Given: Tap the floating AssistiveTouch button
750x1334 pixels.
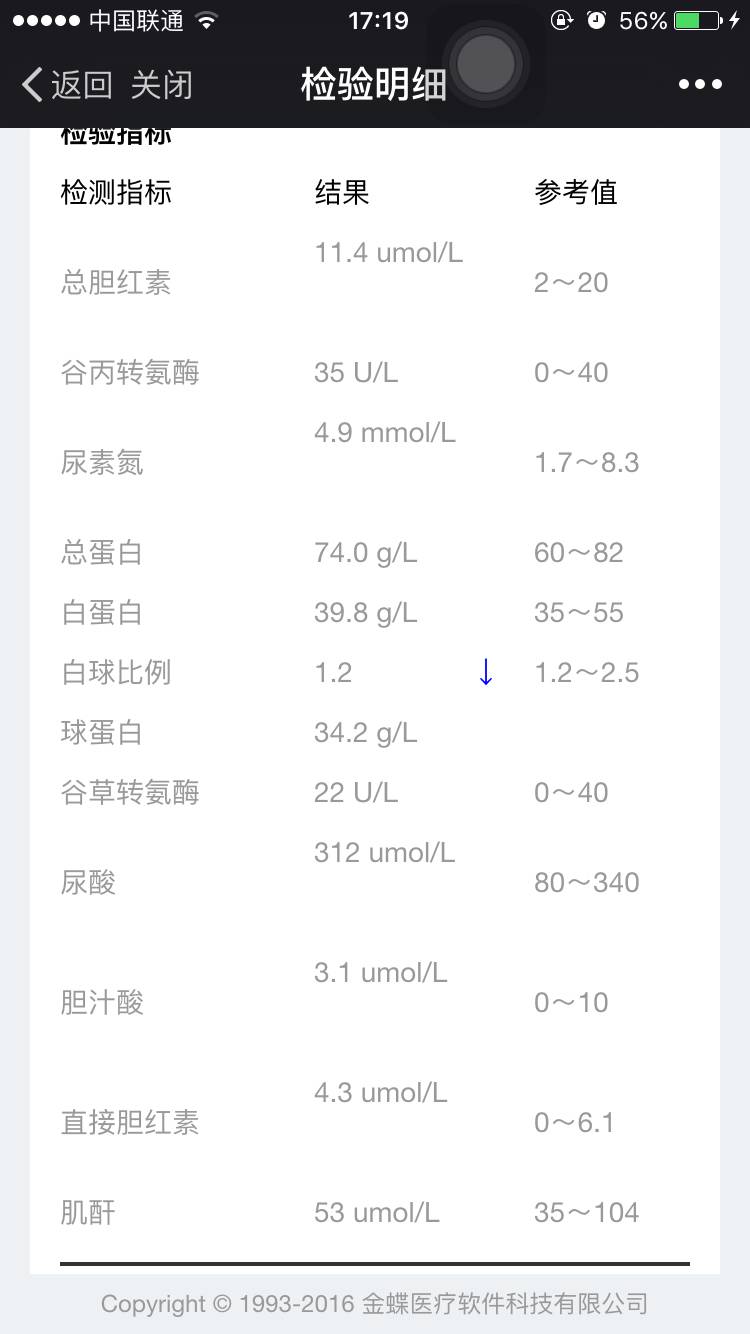Looking at the screenshot, I should [486, 64].
